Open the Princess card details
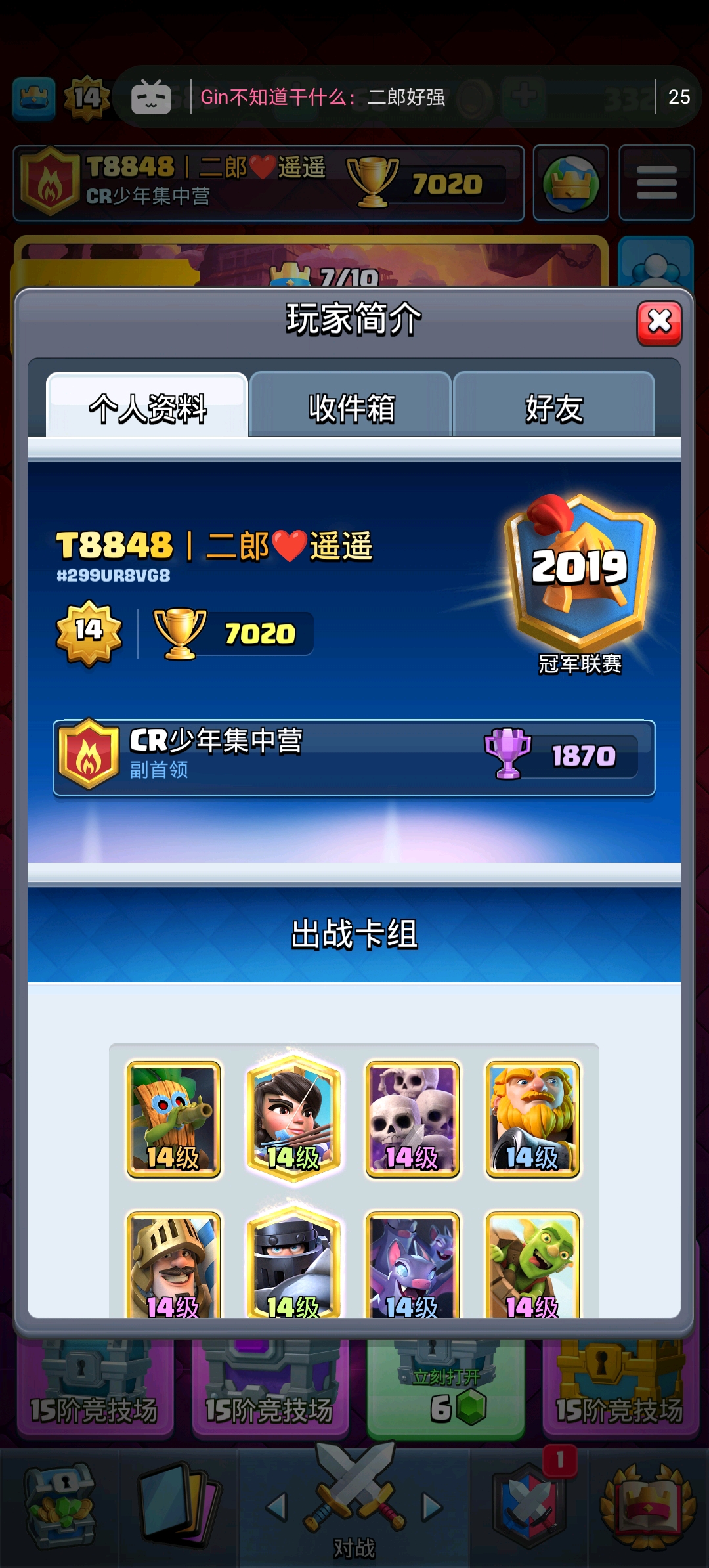 tap(293, 1118)
